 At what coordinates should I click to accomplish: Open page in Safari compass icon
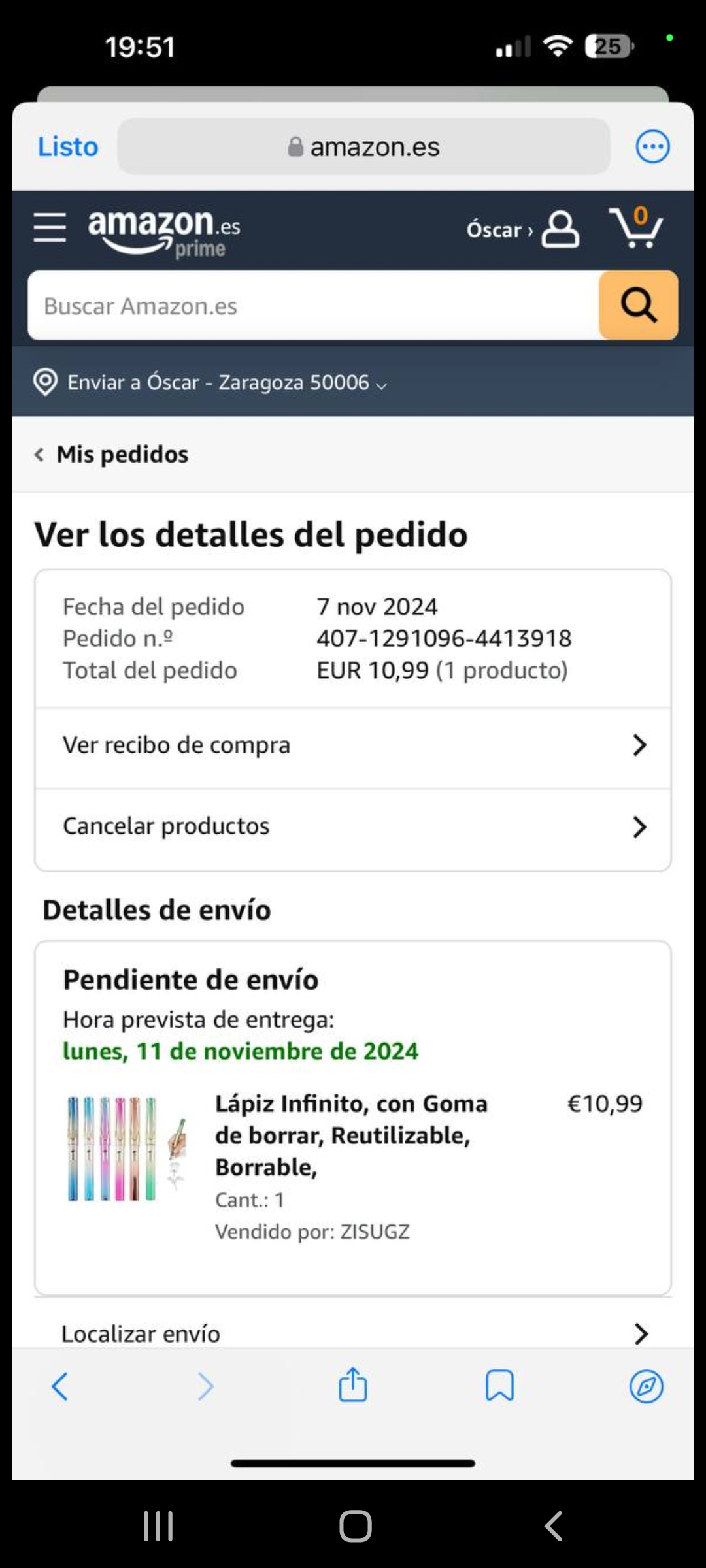pos(646,1386)
